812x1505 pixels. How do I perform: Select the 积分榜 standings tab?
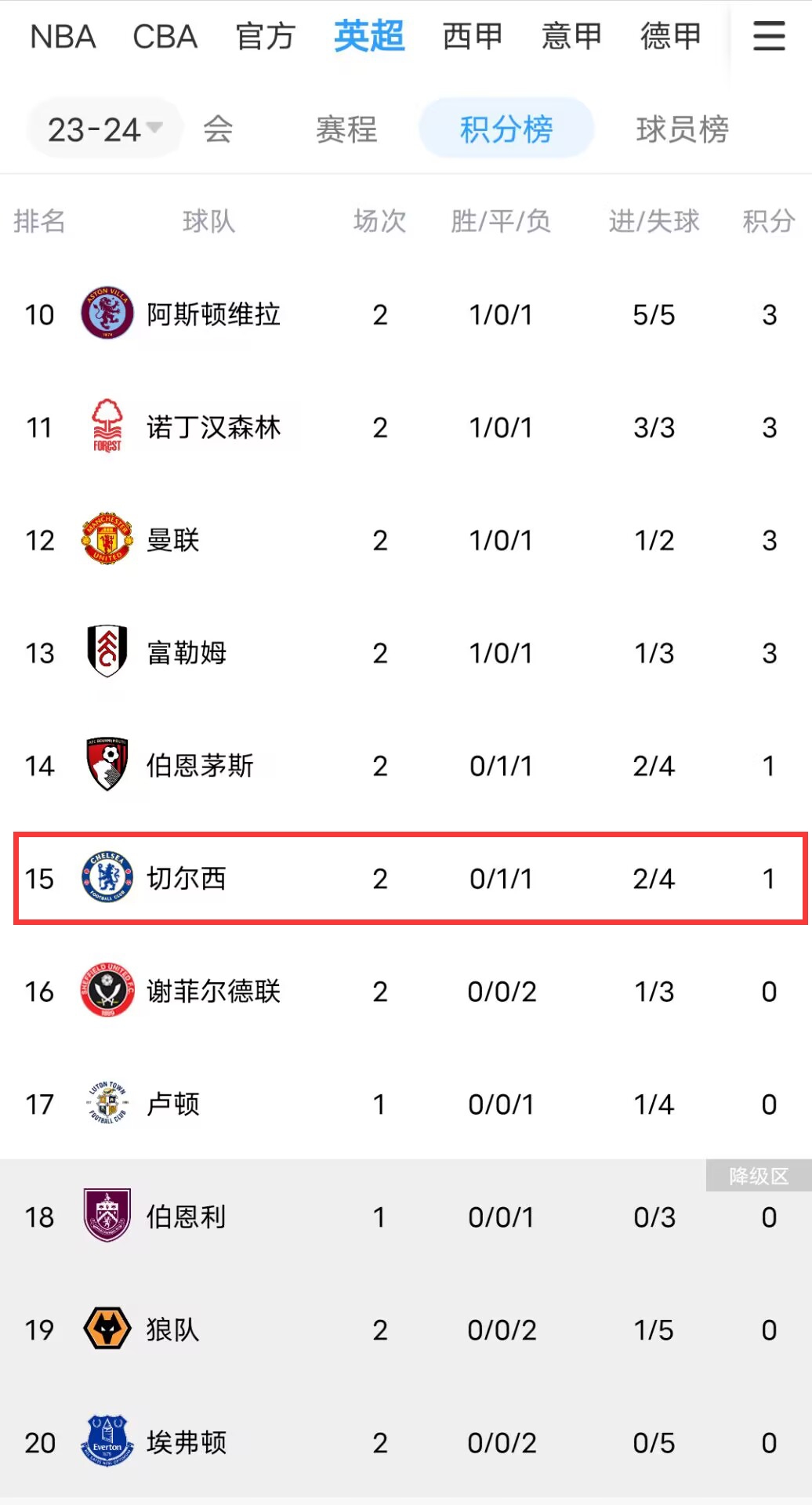point(506,129)
